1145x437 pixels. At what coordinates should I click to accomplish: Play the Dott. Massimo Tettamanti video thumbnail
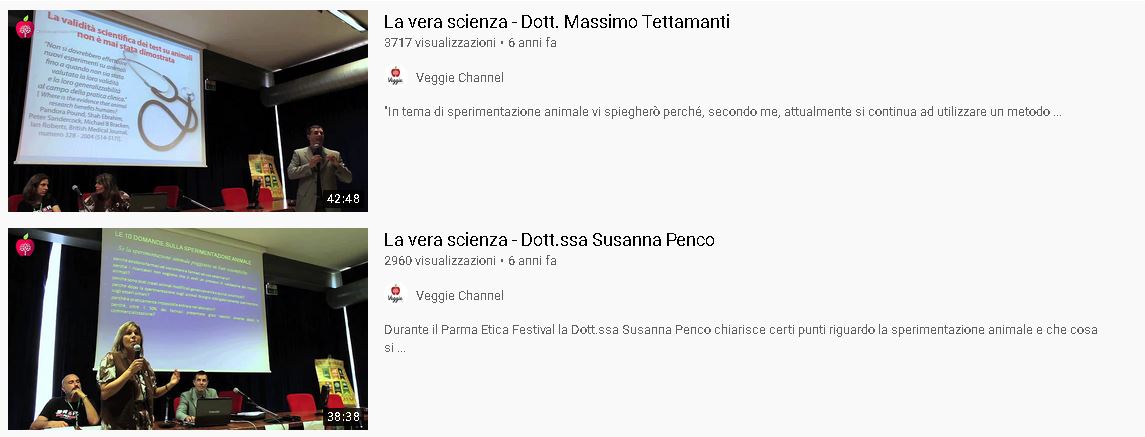pos(188,110)
